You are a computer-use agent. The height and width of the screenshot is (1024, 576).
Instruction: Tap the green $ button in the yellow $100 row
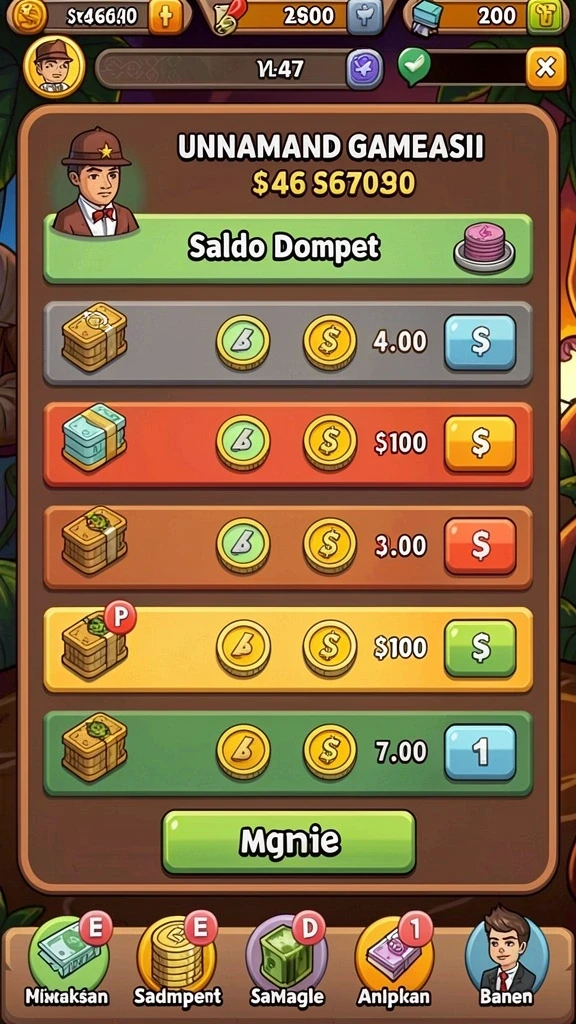pyautogui.click(x=480, y=648)
